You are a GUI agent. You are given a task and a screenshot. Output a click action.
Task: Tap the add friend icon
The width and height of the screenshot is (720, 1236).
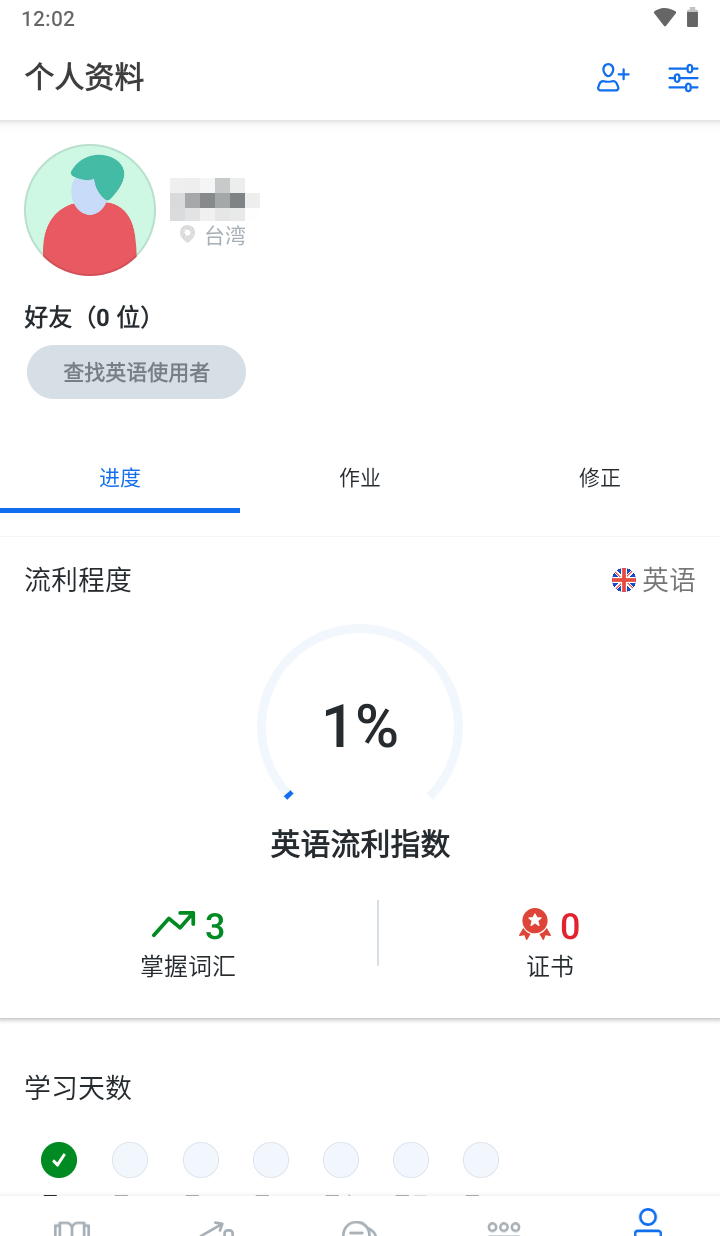(612, 78)
